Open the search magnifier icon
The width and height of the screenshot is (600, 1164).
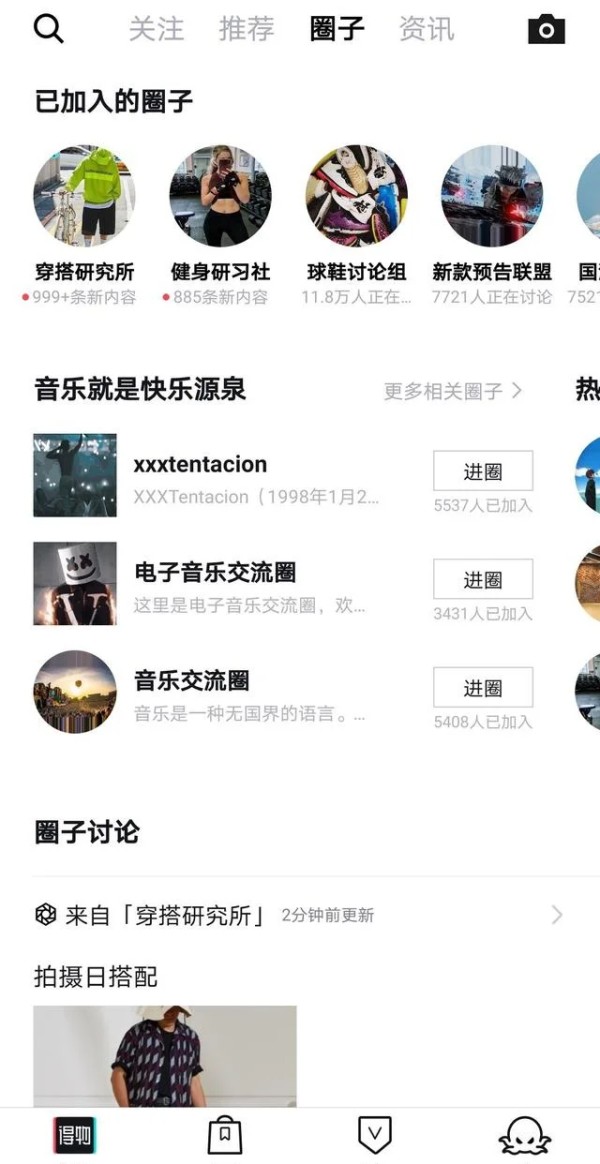48,29
